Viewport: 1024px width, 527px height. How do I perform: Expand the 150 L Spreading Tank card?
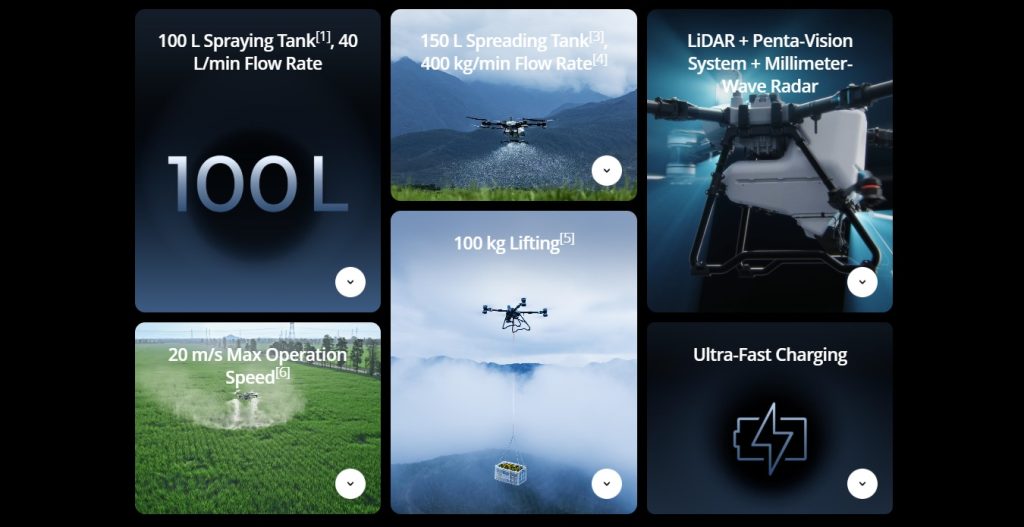click(606, 171)
